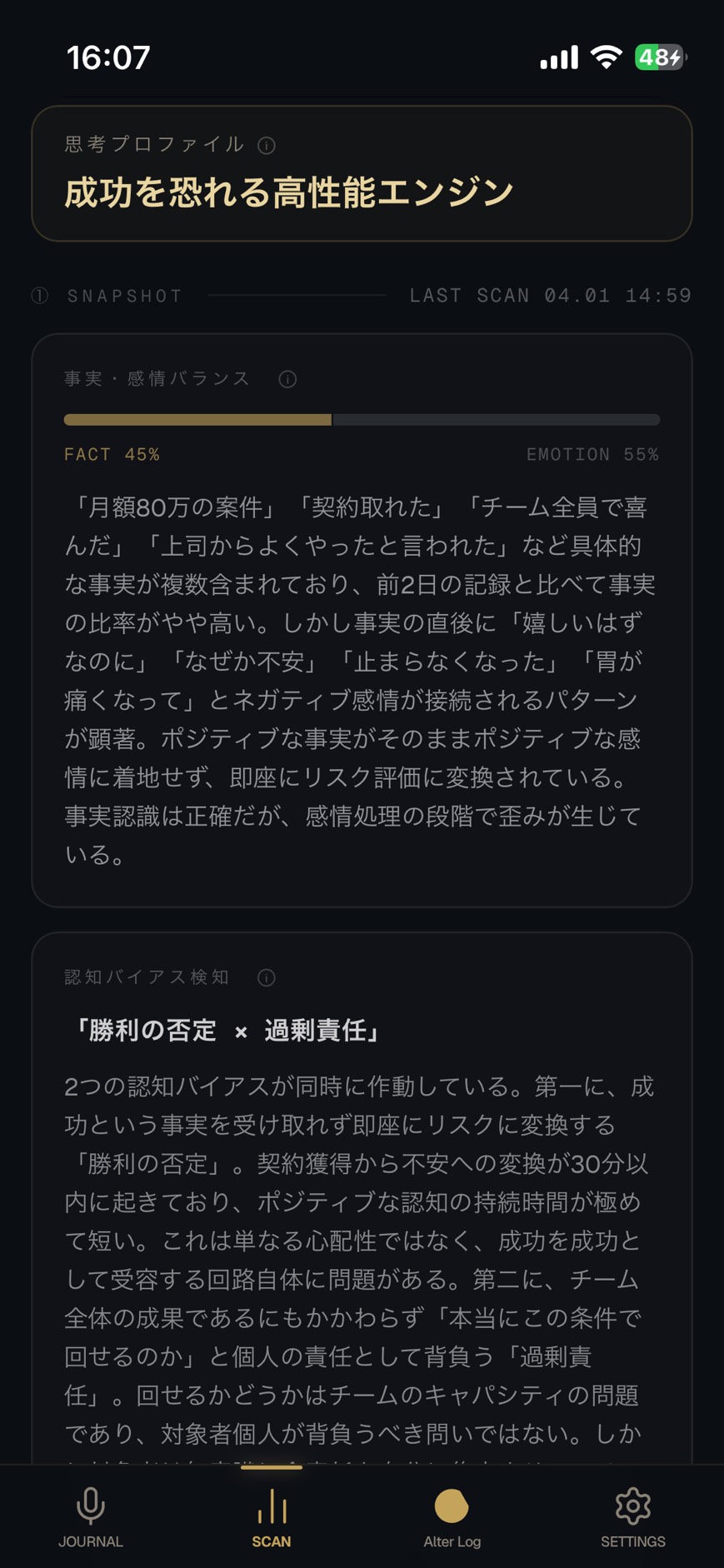This screenshot has height=1568, width=724.
Task: Switch to the JOURNAL tab
Action: point(91,1517)
